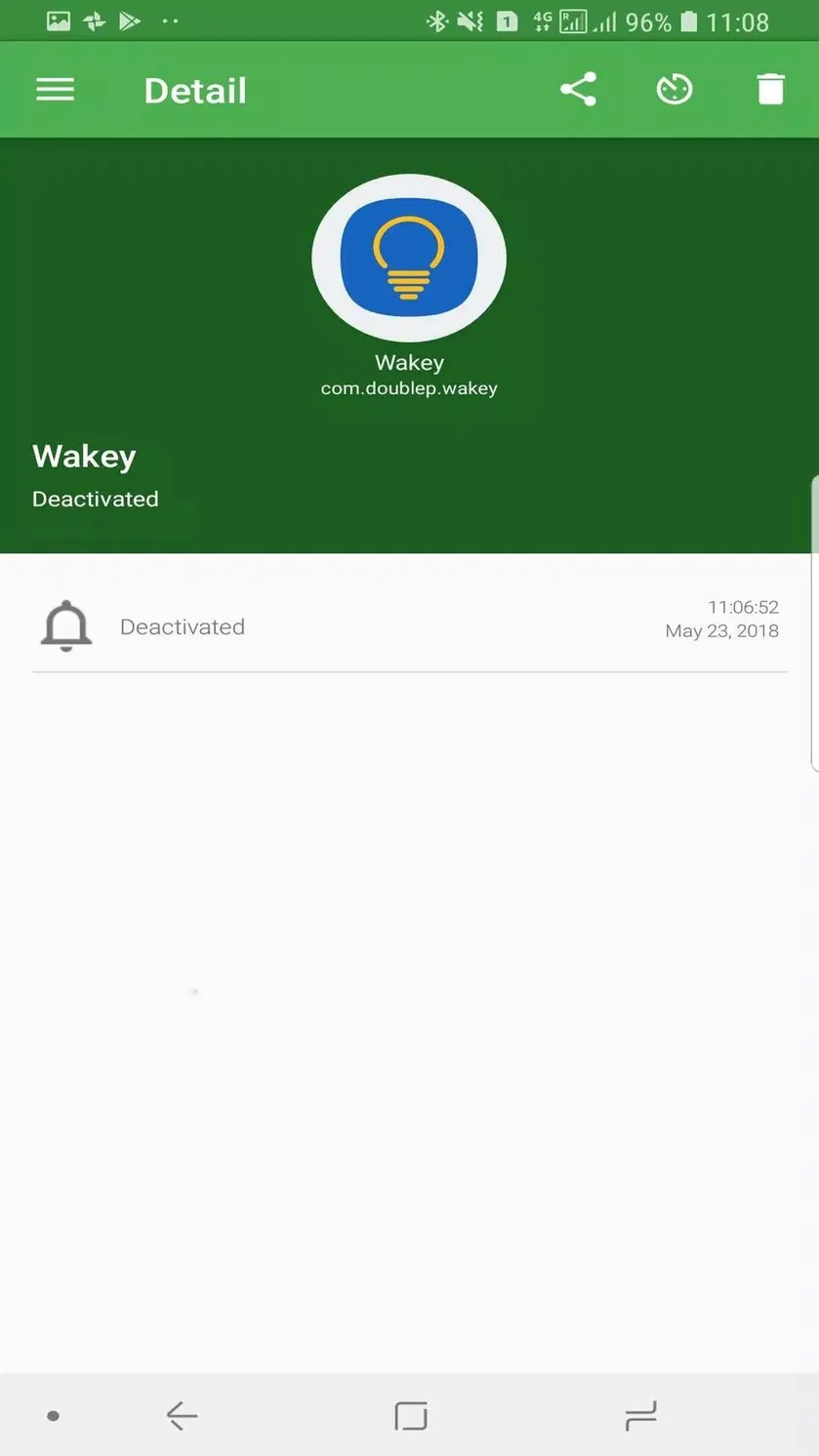Share the Wakey notification details

pos(578,90)
